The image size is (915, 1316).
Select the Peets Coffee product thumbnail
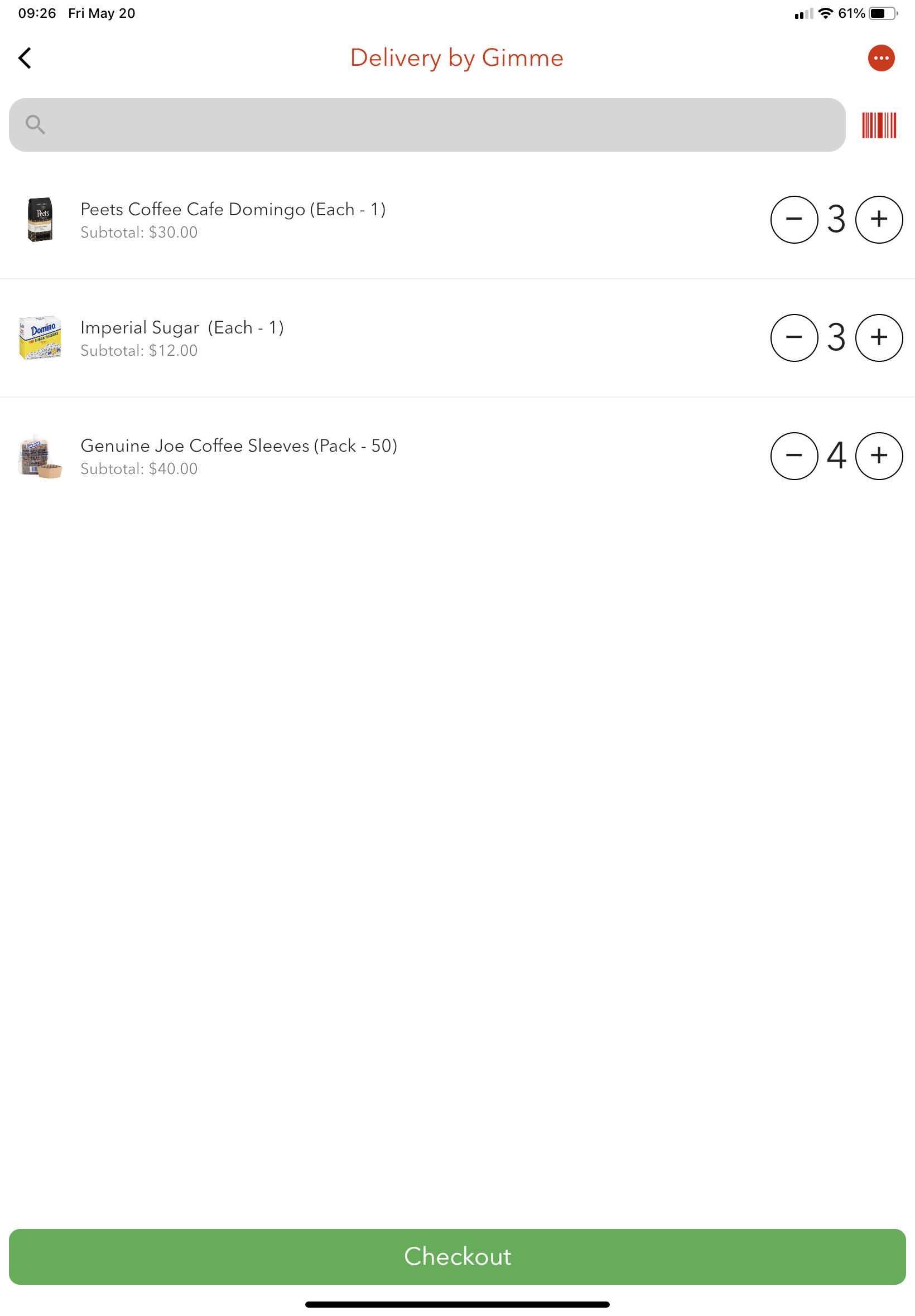tap(40, 220)
